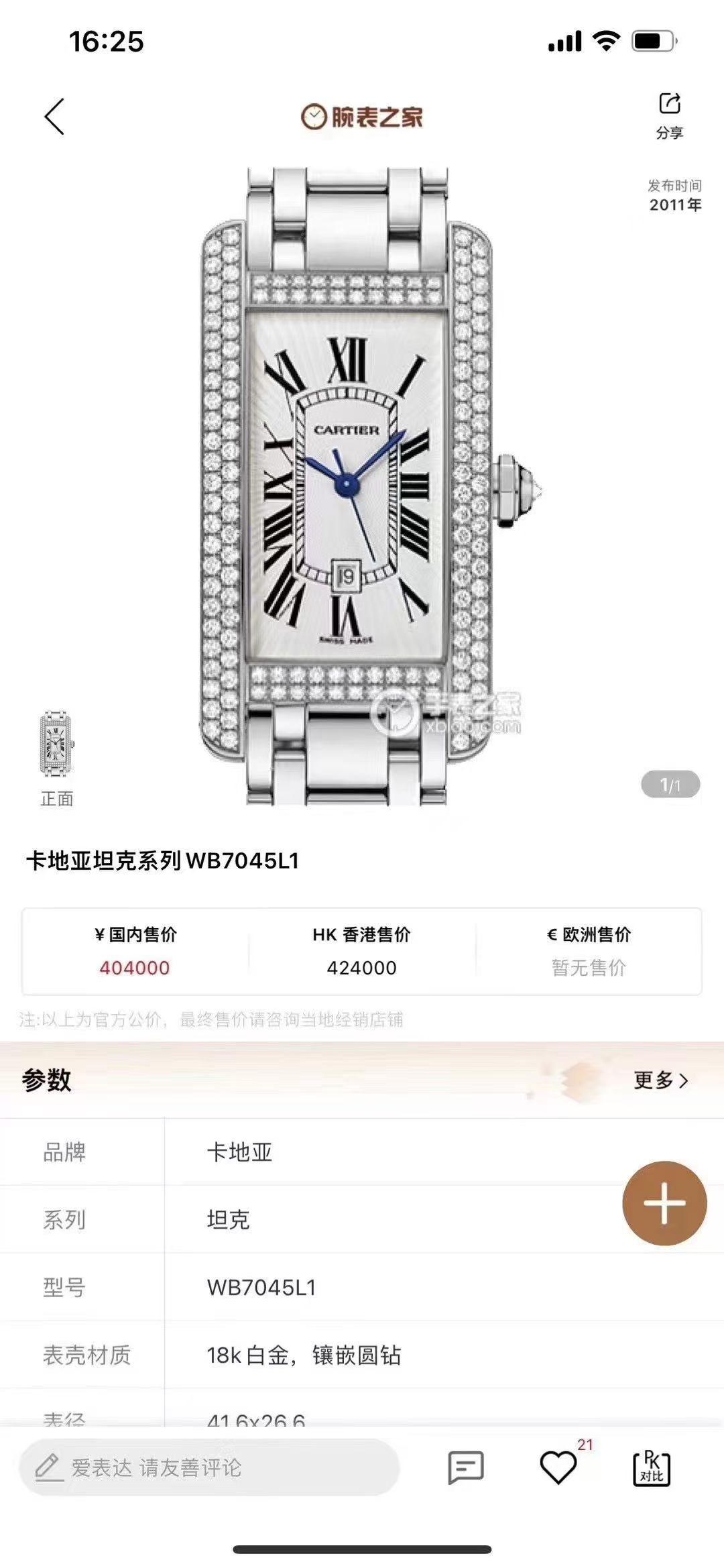Viewport: 724px width, 1568px height.
Task: Open the comments icon
Action: click(465, 1467)
